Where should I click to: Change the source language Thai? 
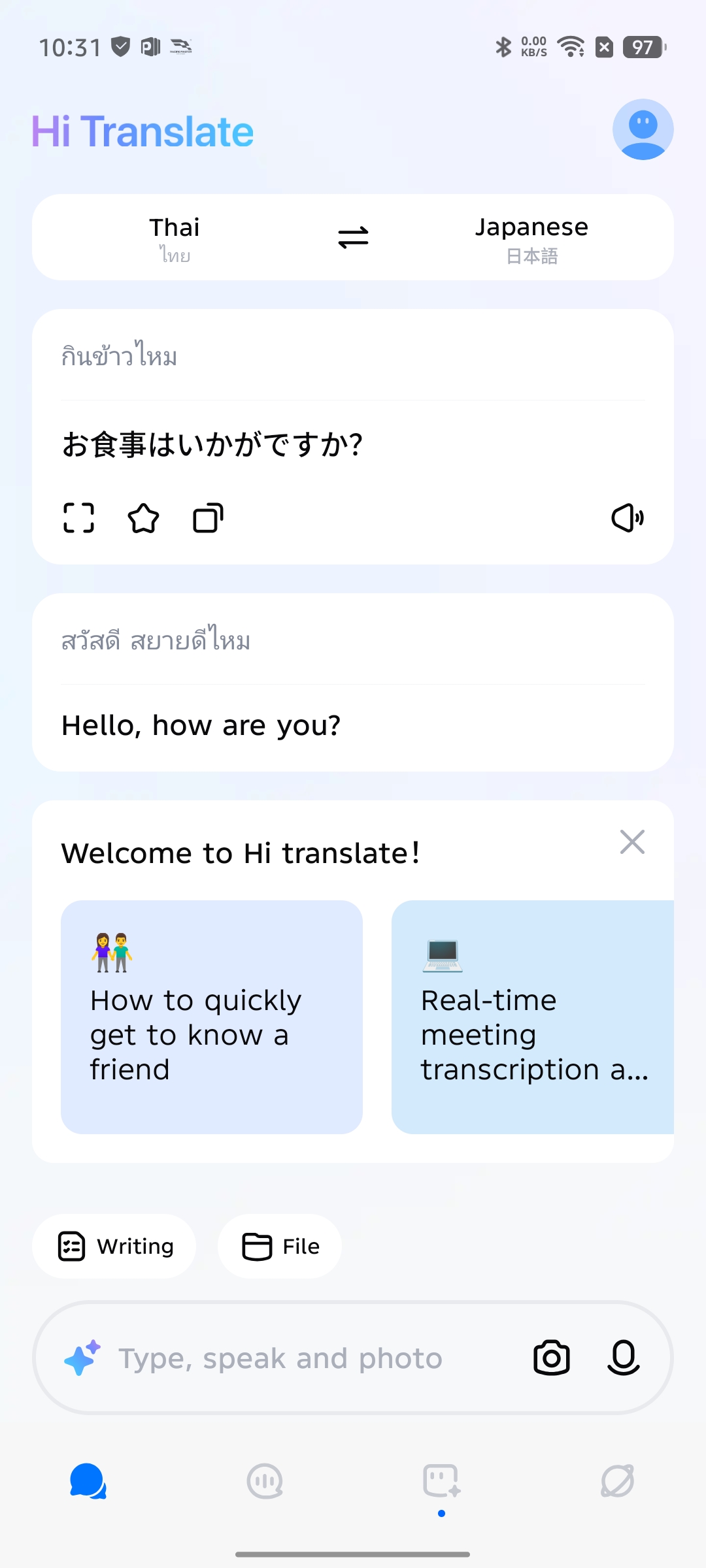pos(175,238)
